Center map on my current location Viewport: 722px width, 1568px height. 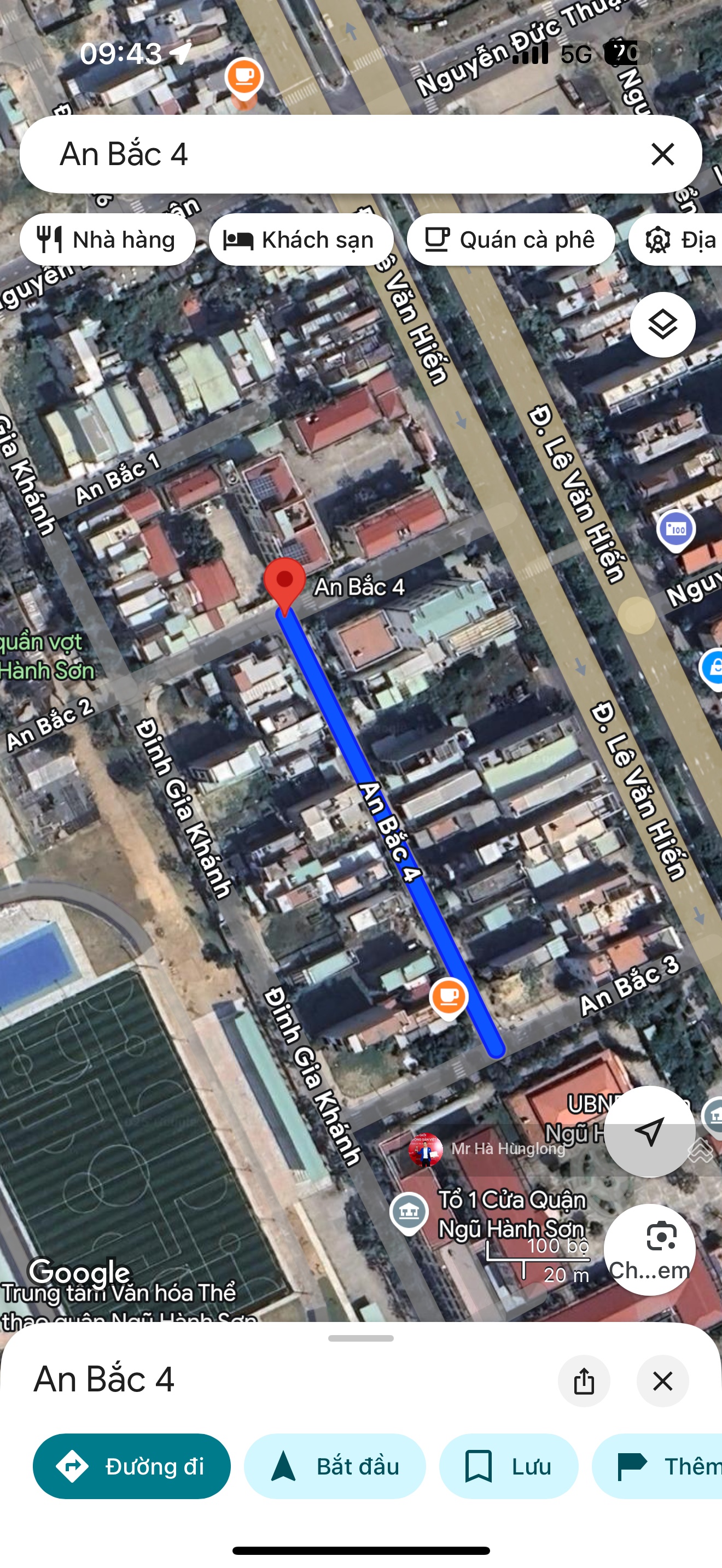tap(649, 1131)
